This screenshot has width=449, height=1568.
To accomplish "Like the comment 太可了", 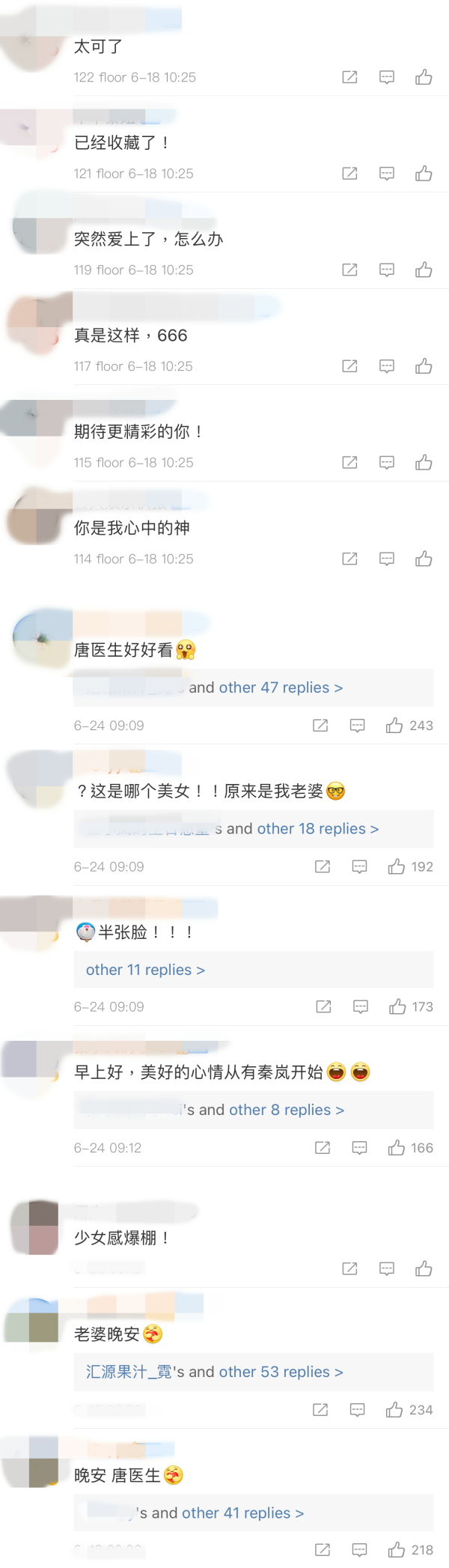I will click(x=424, y=77).
